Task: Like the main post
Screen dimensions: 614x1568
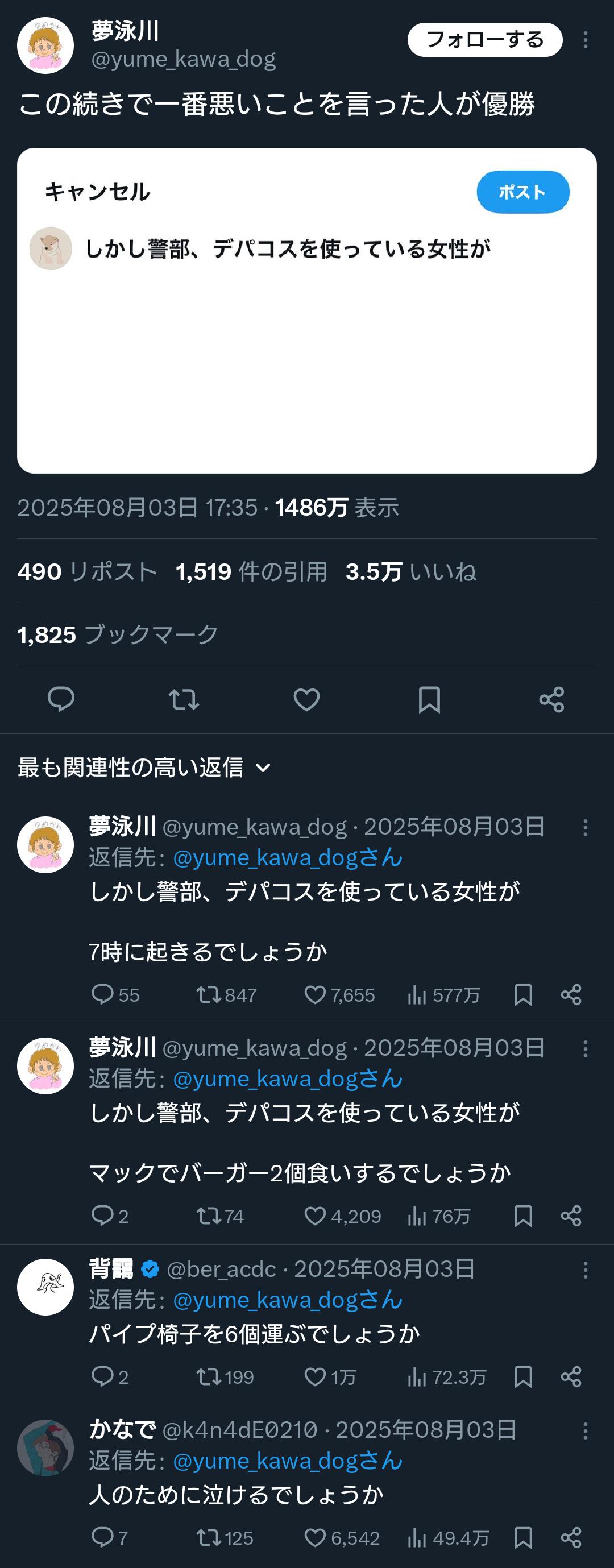Action: tap(306, 699)
